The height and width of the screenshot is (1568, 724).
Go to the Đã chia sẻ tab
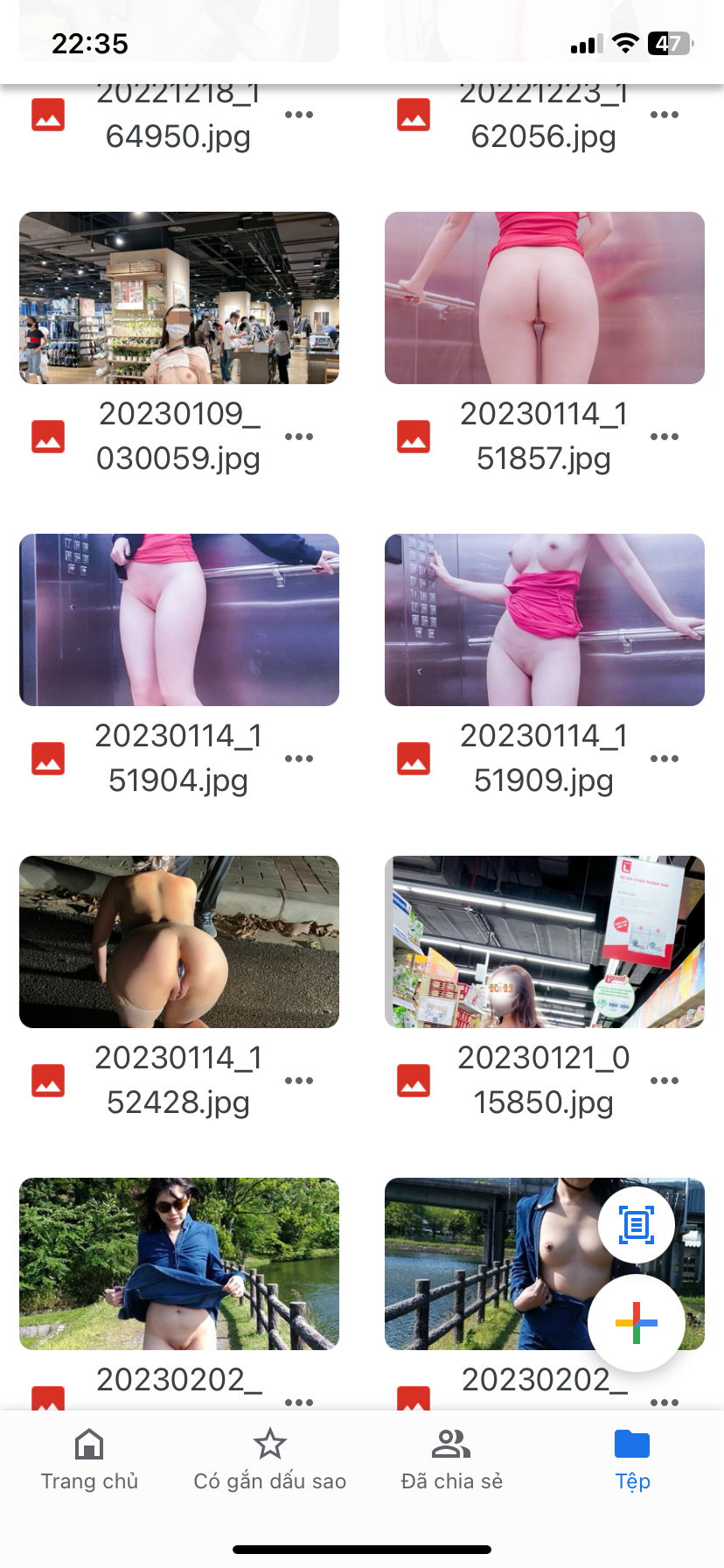451,1459
